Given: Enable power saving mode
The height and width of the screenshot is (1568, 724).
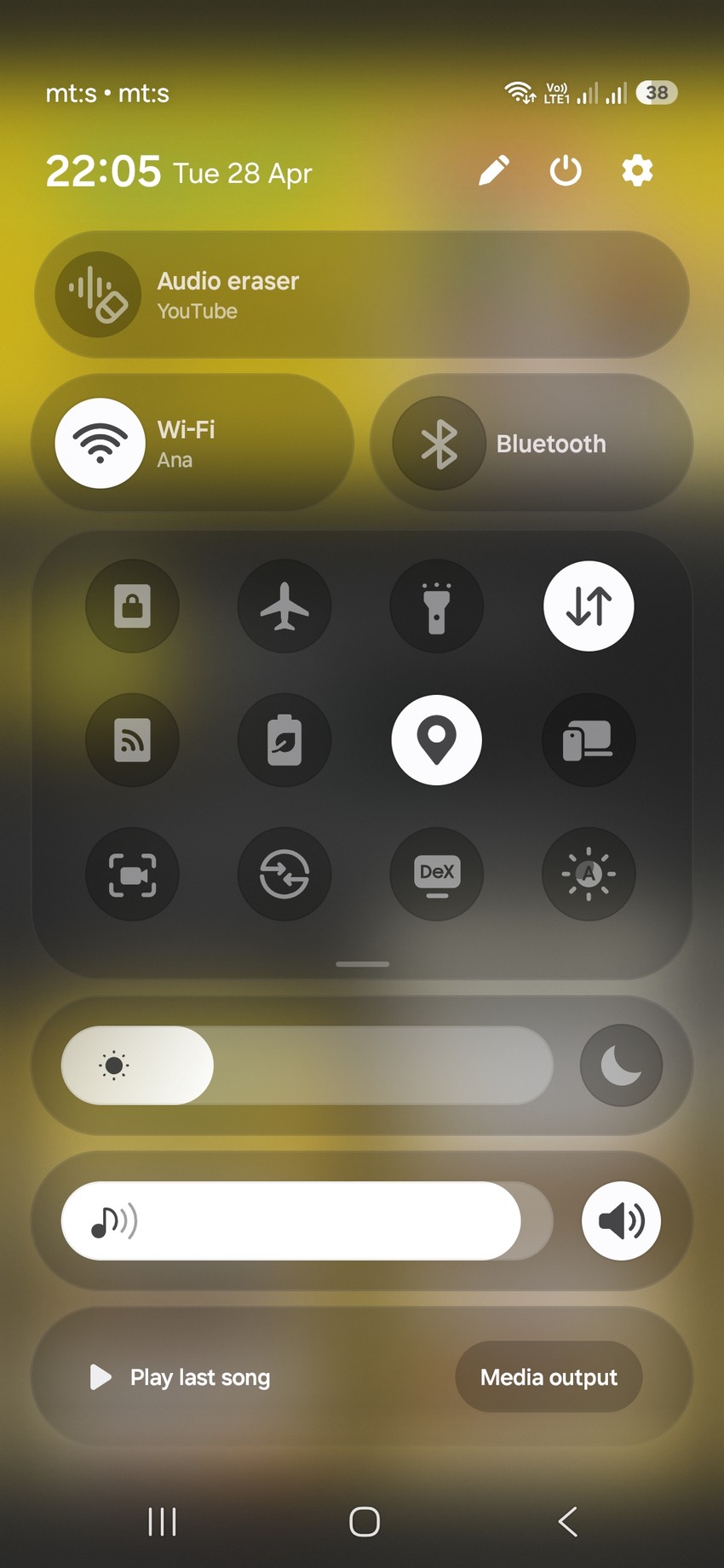Looking at the screenshot, I should pos(284,740).
